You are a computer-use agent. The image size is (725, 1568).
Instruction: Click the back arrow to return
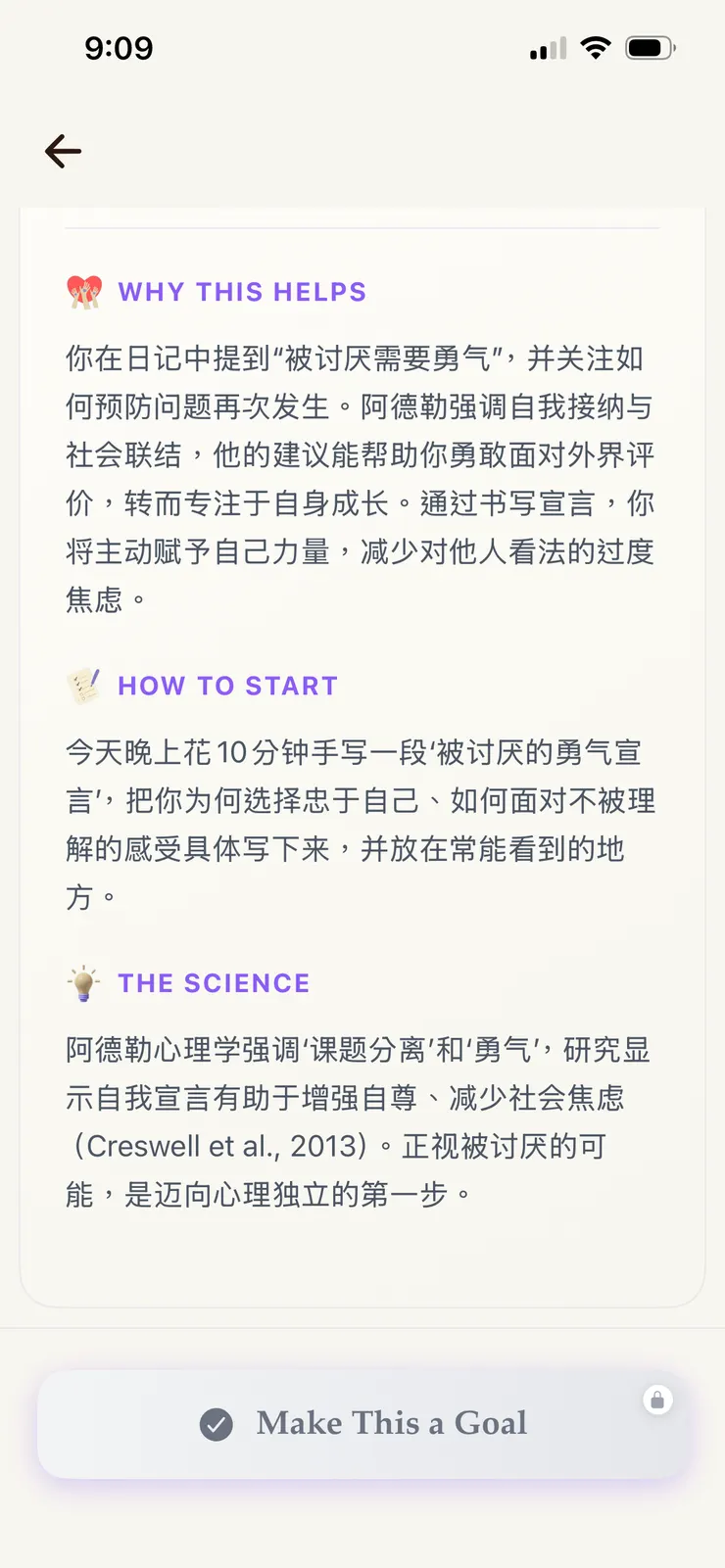tap(63, 151)
